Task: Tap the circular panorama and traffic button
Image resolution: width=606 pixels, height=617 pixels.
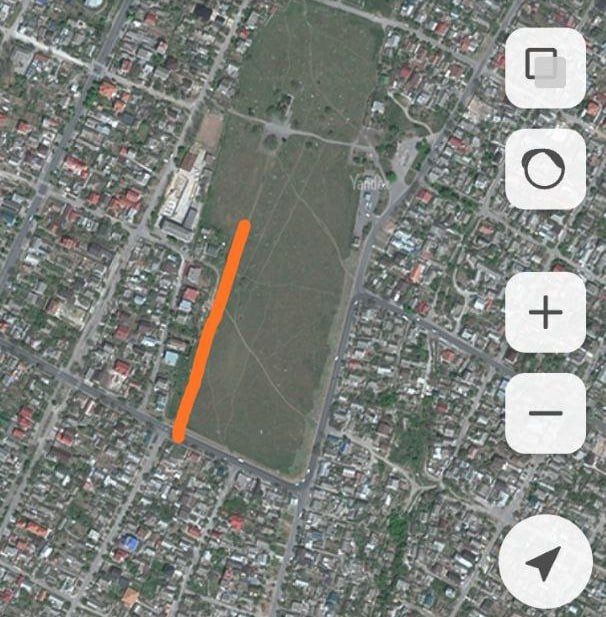Action: click(545, 170)
